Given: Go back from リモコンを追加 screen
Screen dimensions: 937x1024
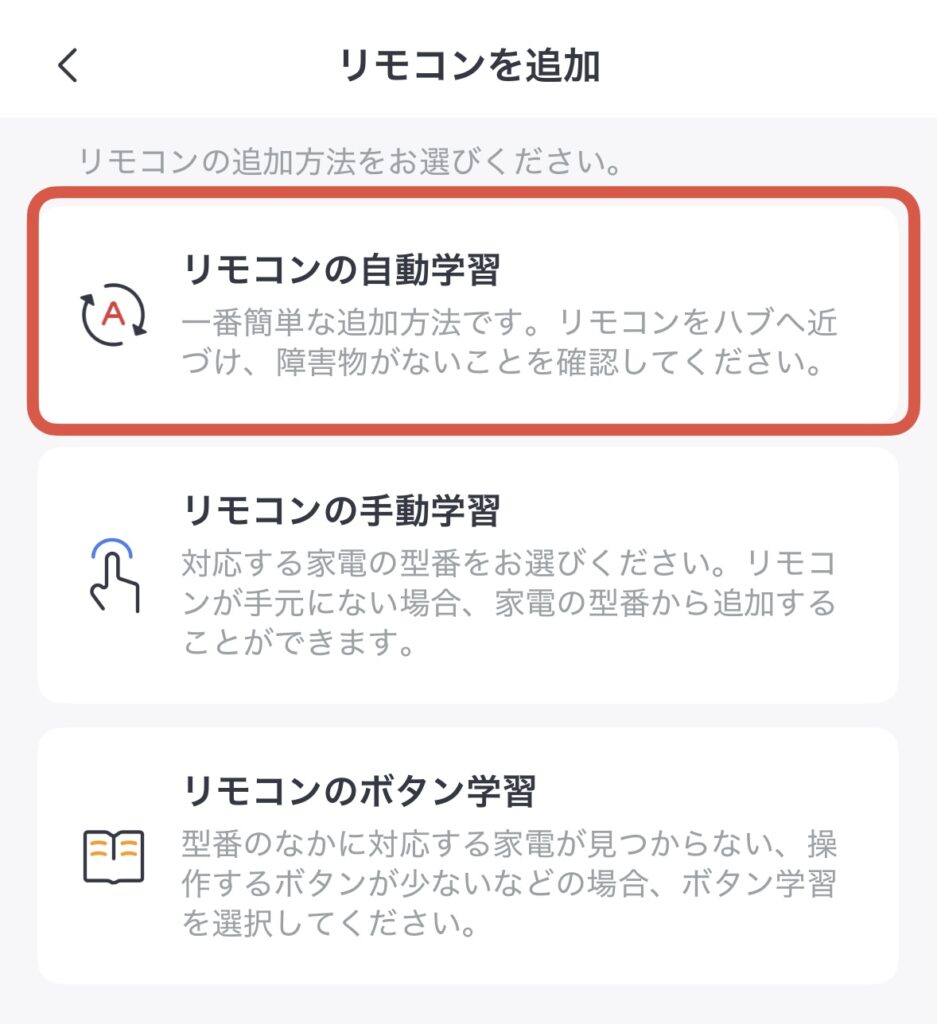Looking at the screenshot, I should click(67, 66).
